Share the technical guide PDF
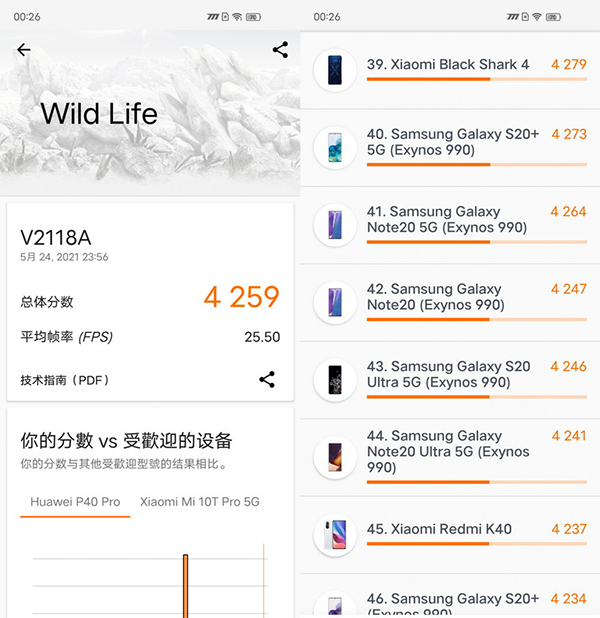600x618 pixels. (x=267, y=379)
